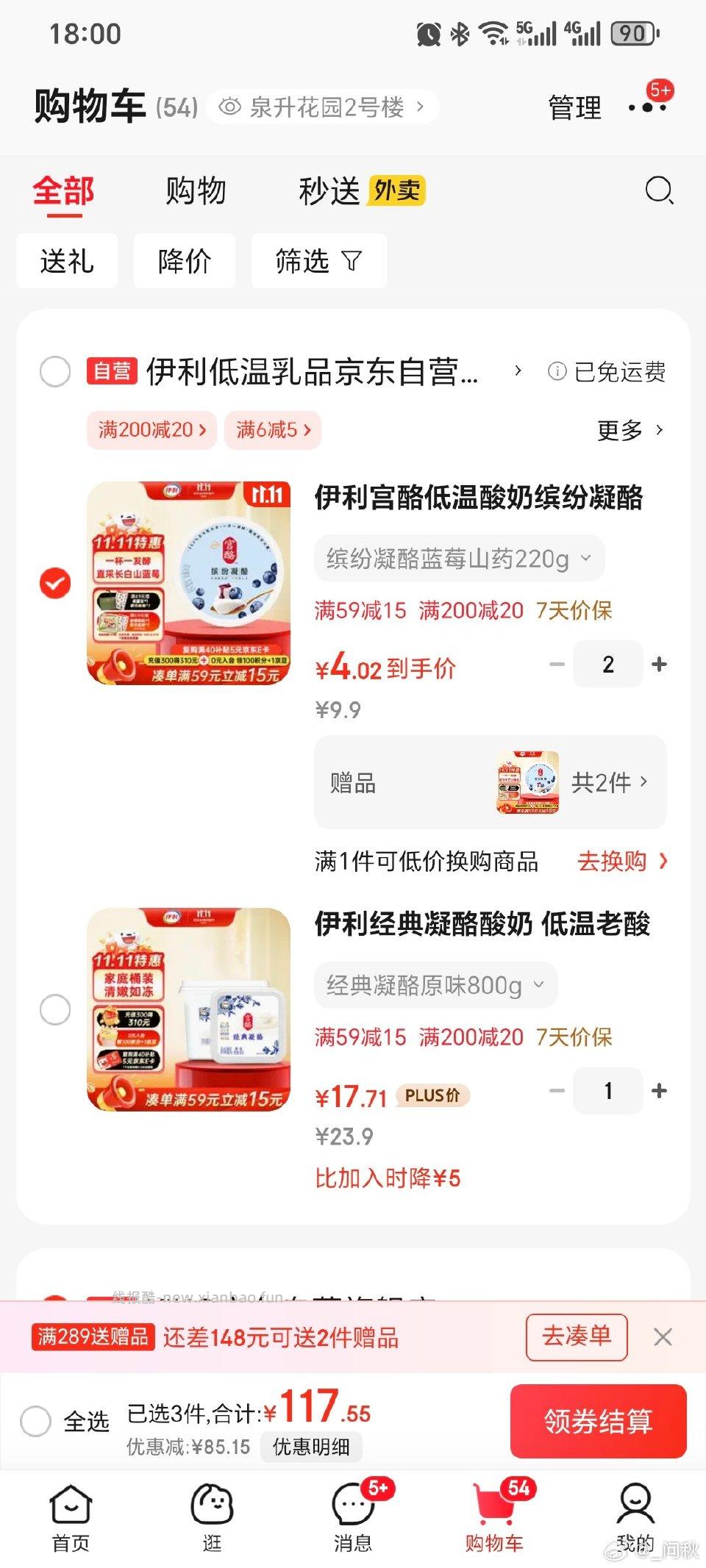Tap the free-shipping info icon beside 已免运费
Image resolution: width=706 pixels, height=1568 pixels.
pyautogui.click(x=557, y=373)
